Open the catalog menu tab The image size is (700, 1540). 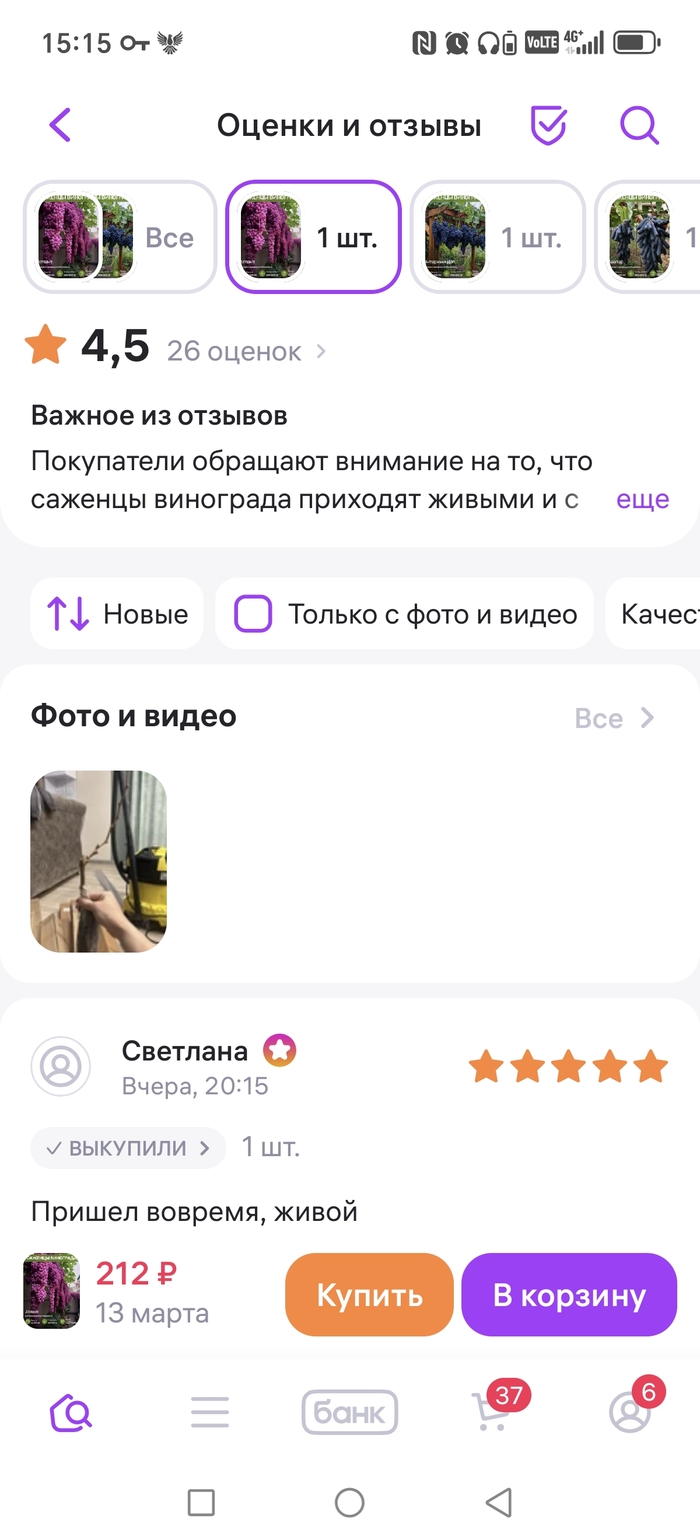click(x=210, y=1412)
